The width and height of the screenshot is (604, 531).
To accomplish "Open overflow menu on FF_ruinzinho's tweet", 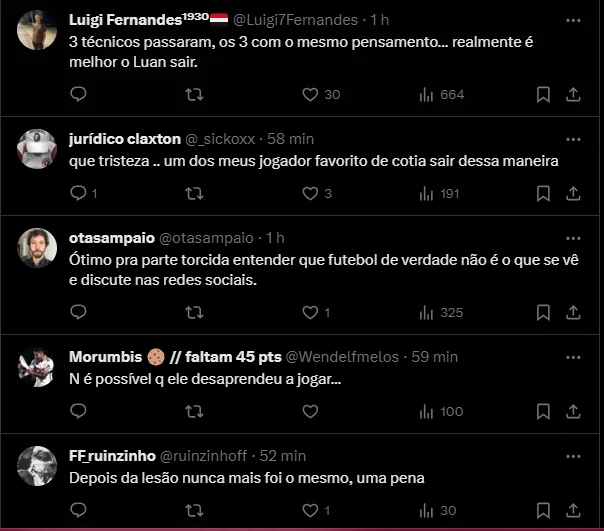I will pos(572,455).
